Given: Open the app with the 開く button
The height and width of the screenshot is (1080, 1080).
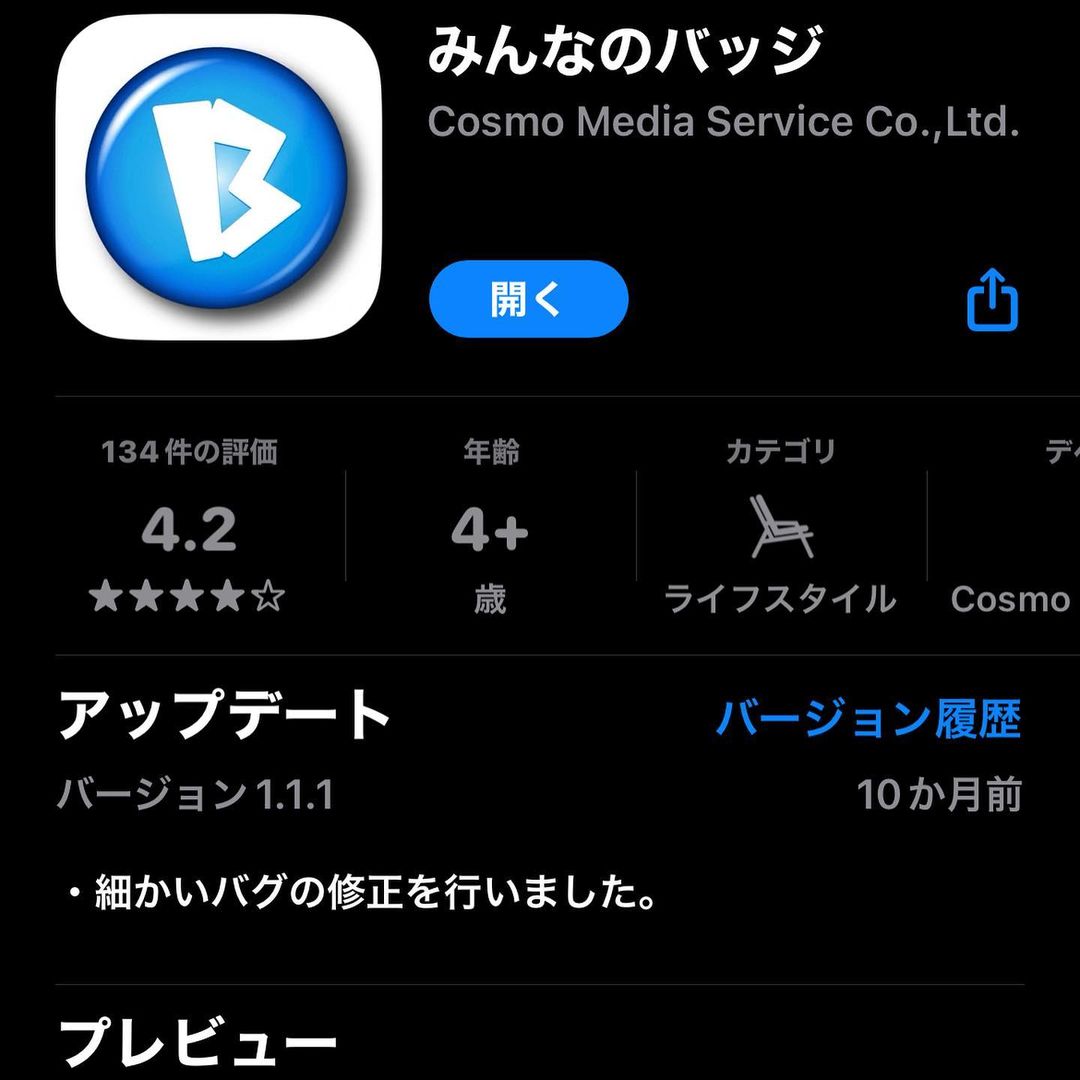Looking at the screenshot, I should pos(528,299).
